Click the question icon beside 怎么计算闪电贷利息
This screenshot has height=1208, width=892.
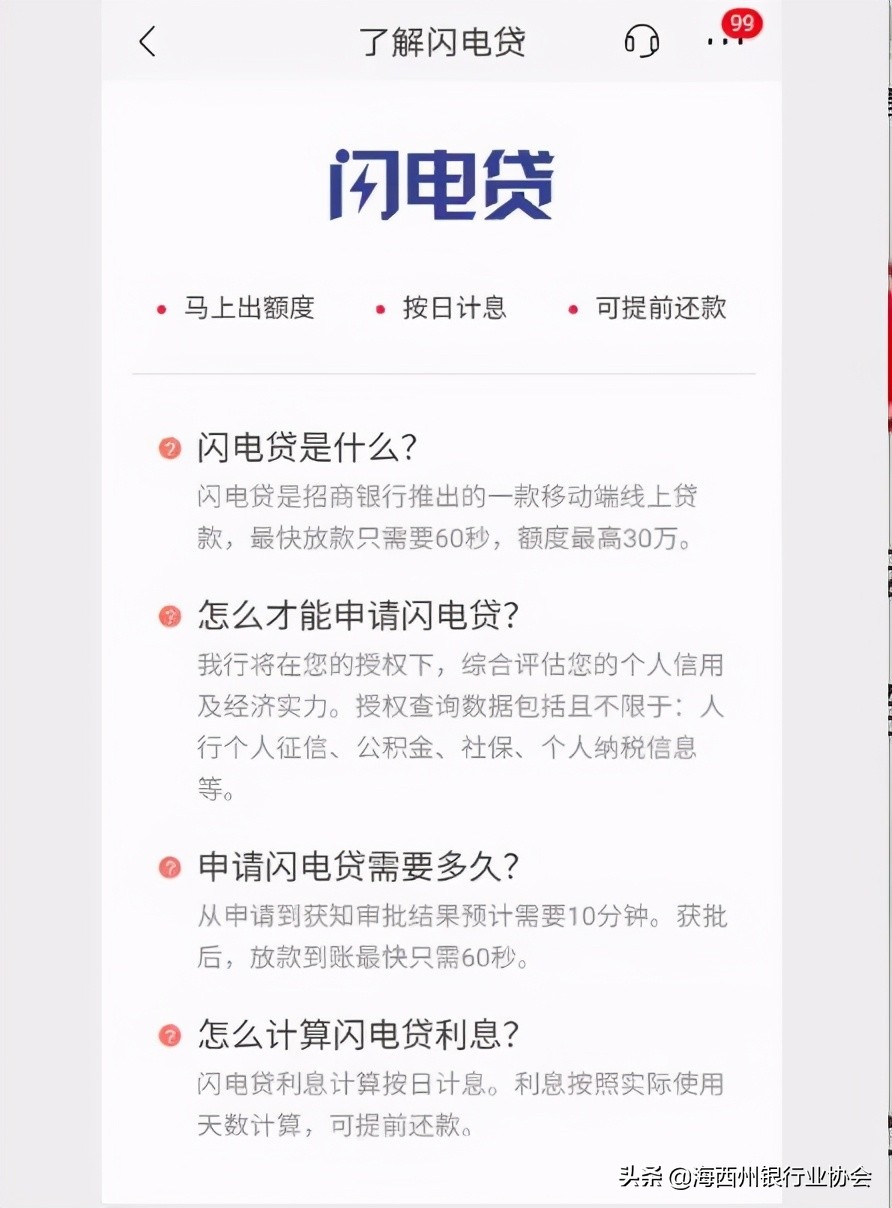(x=168, y=1037)
